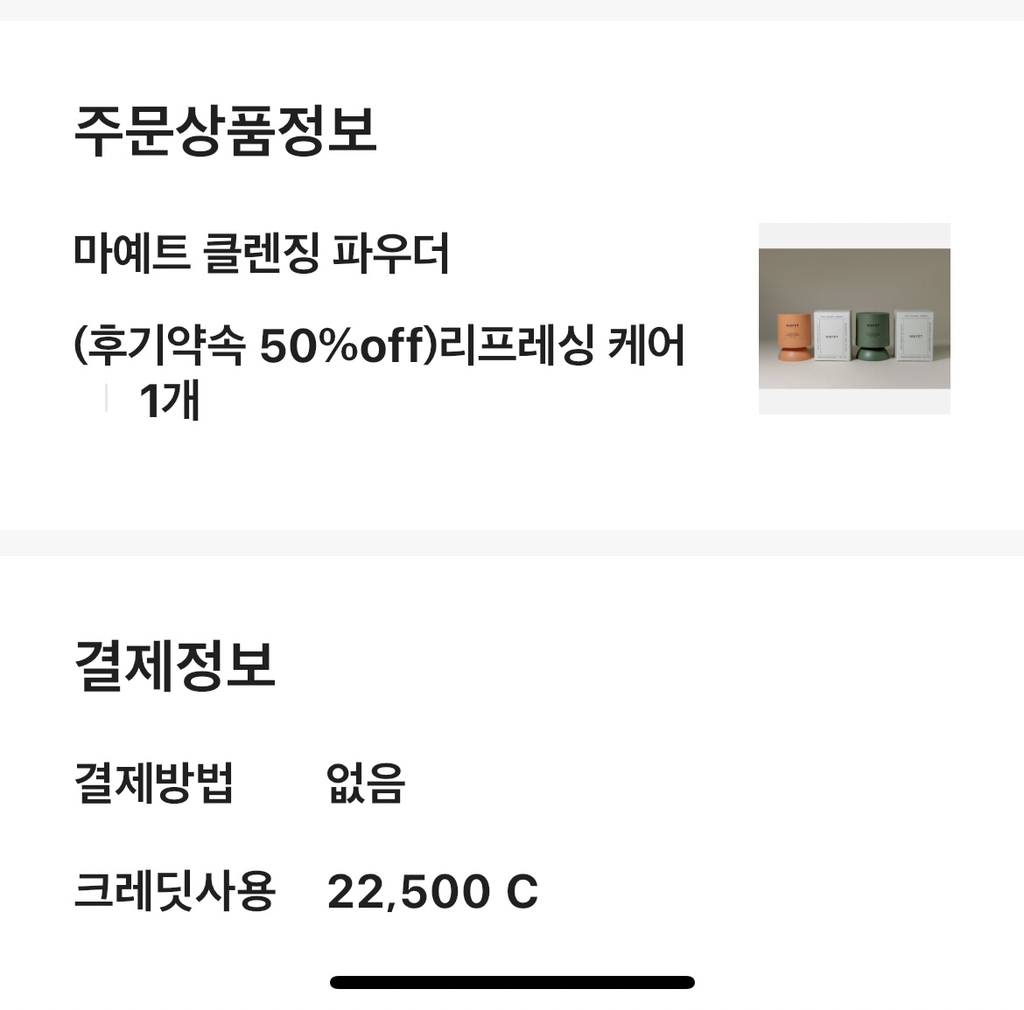Open the 마예트 클렌징 파우더 product image
The height and width of the screenshot is (1010, 1024).
(x=854, y=318)
